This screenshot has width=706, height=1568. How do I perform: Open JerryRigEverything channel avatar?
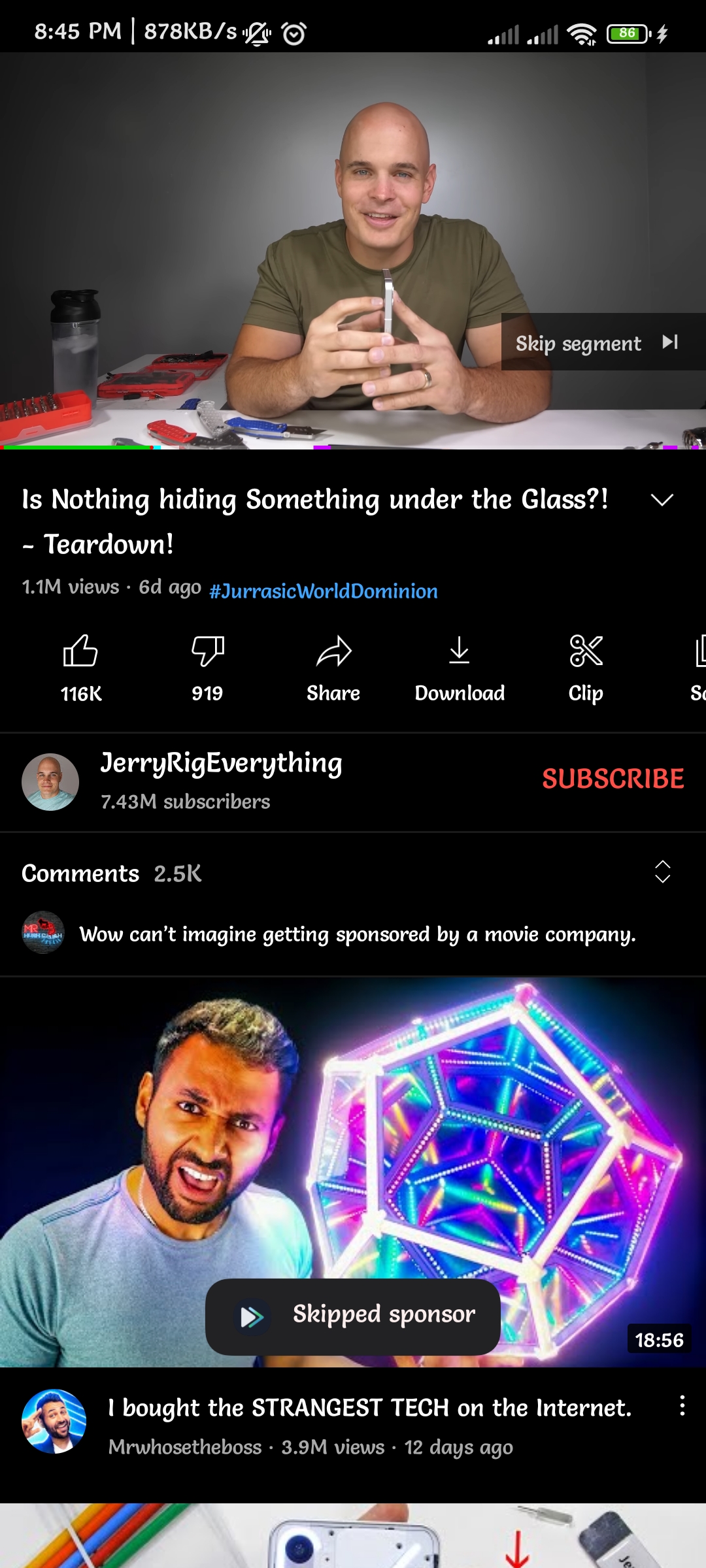pos(52,781)
